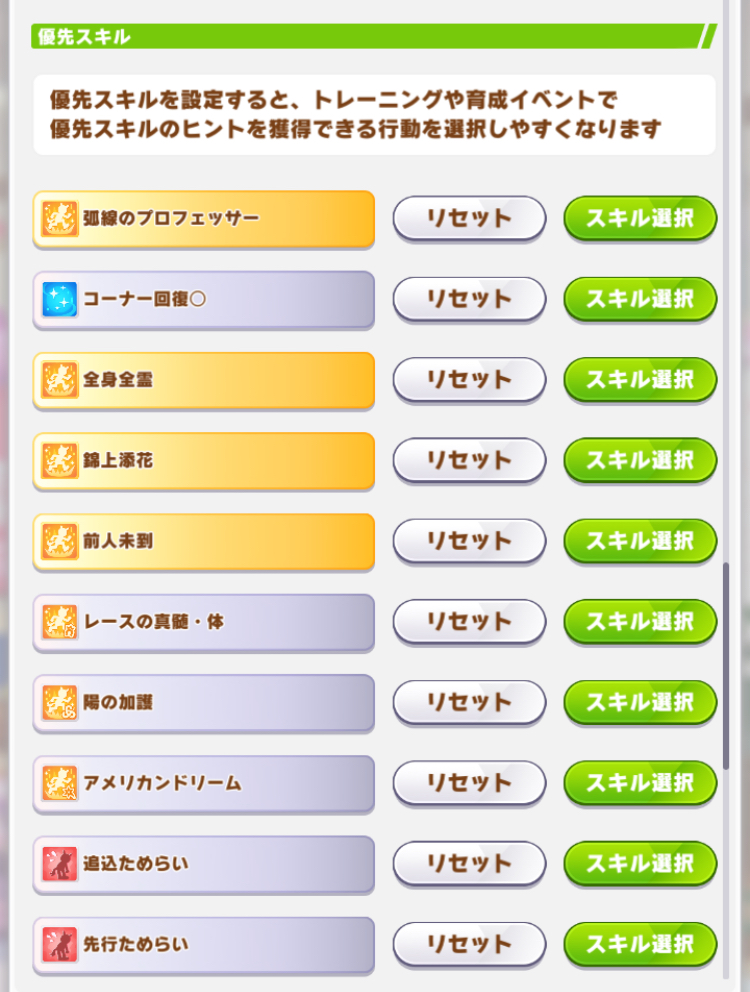Tap スキル選択 in the 追込ためらい row
This screenshot has height=992, width=750.
640,863
